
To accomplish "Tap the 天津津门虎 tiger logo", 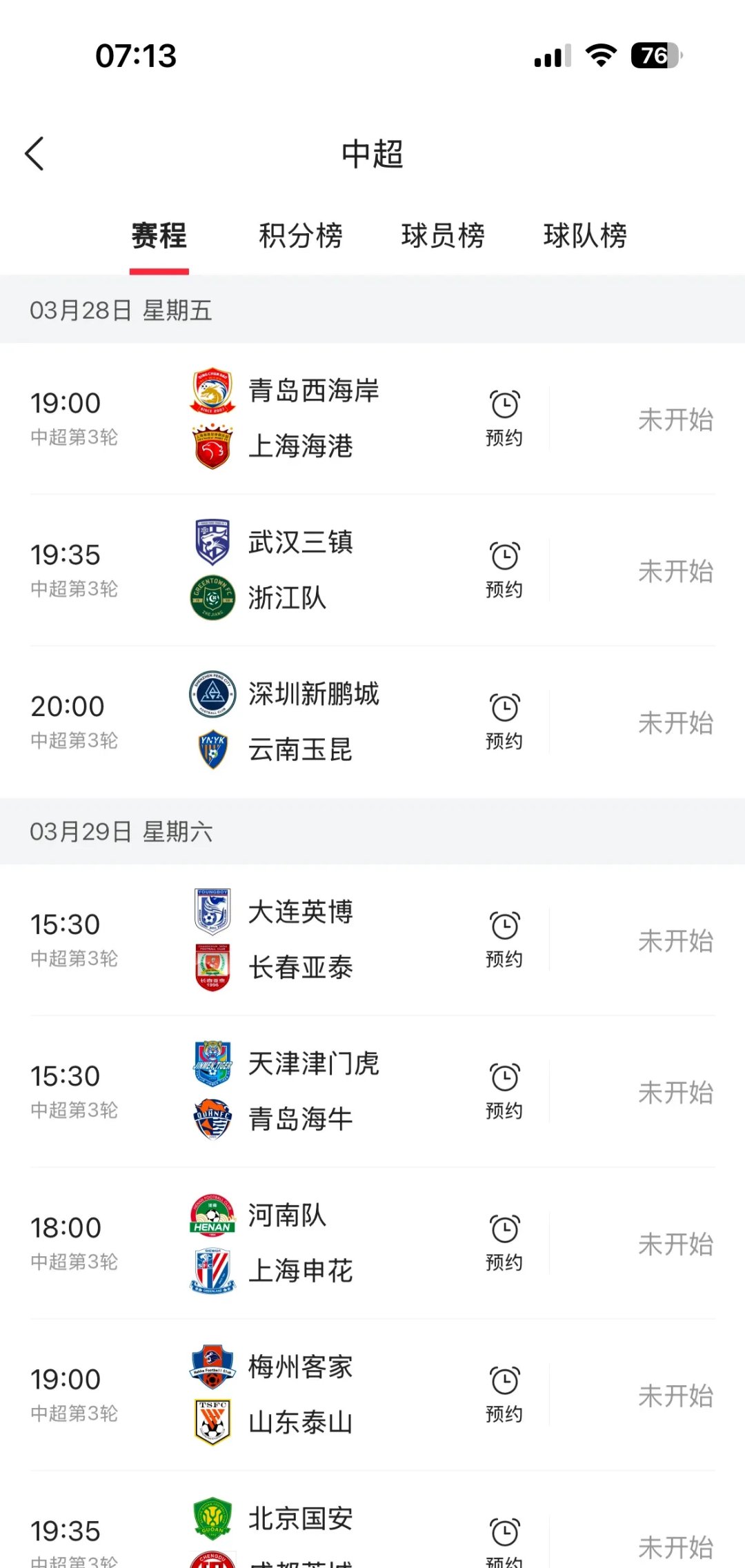I will tap(211, 1064).
